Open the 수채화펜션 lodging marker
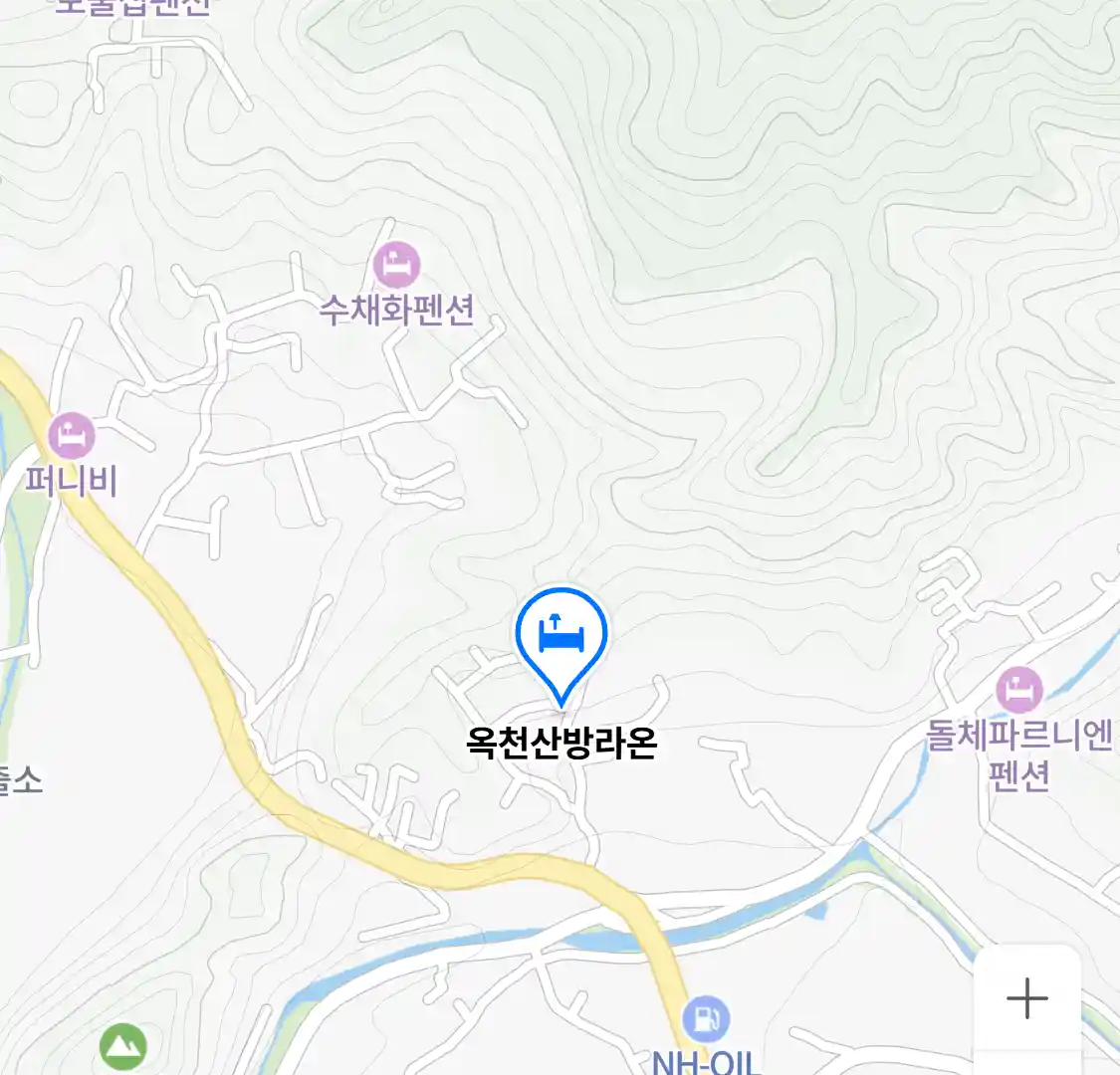This screenshot has height=1075, width=1120. coord(396,266)
